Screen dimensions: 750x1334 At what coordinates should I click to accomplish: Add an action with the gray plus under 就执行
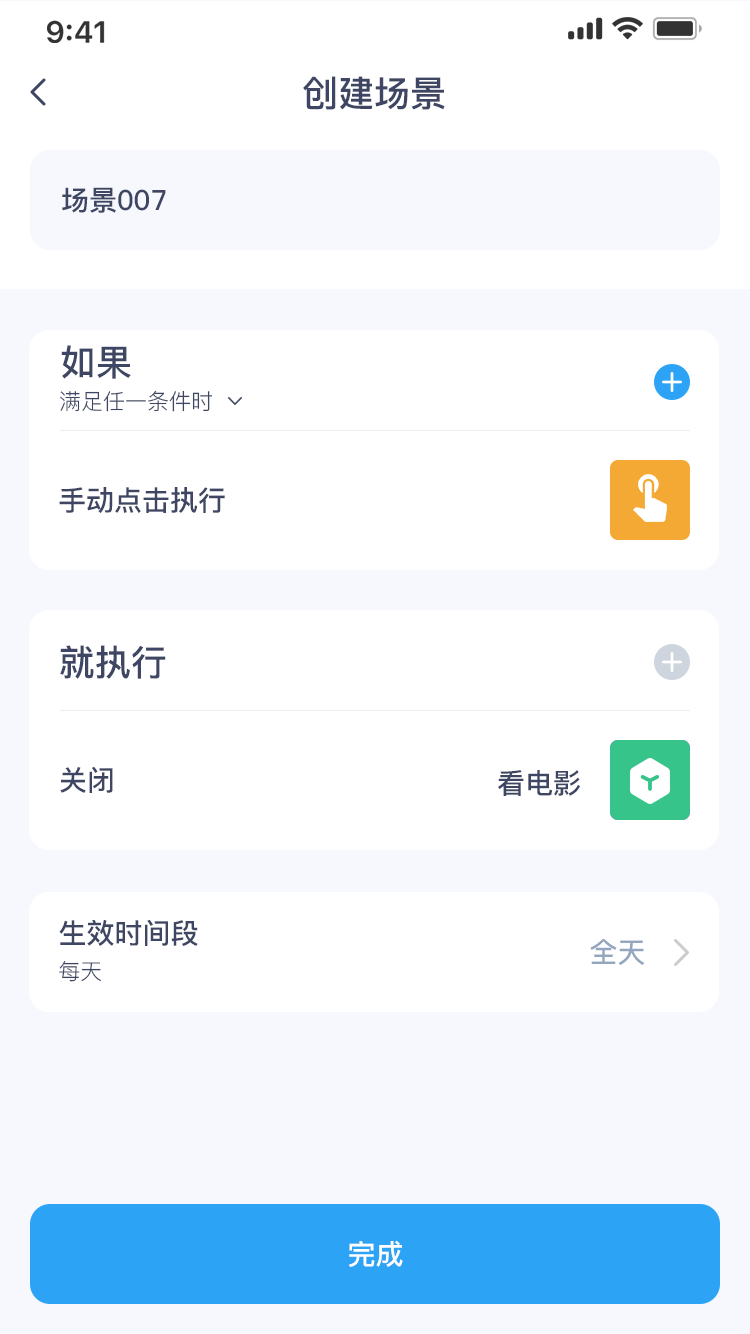click(x=672, y=662)
